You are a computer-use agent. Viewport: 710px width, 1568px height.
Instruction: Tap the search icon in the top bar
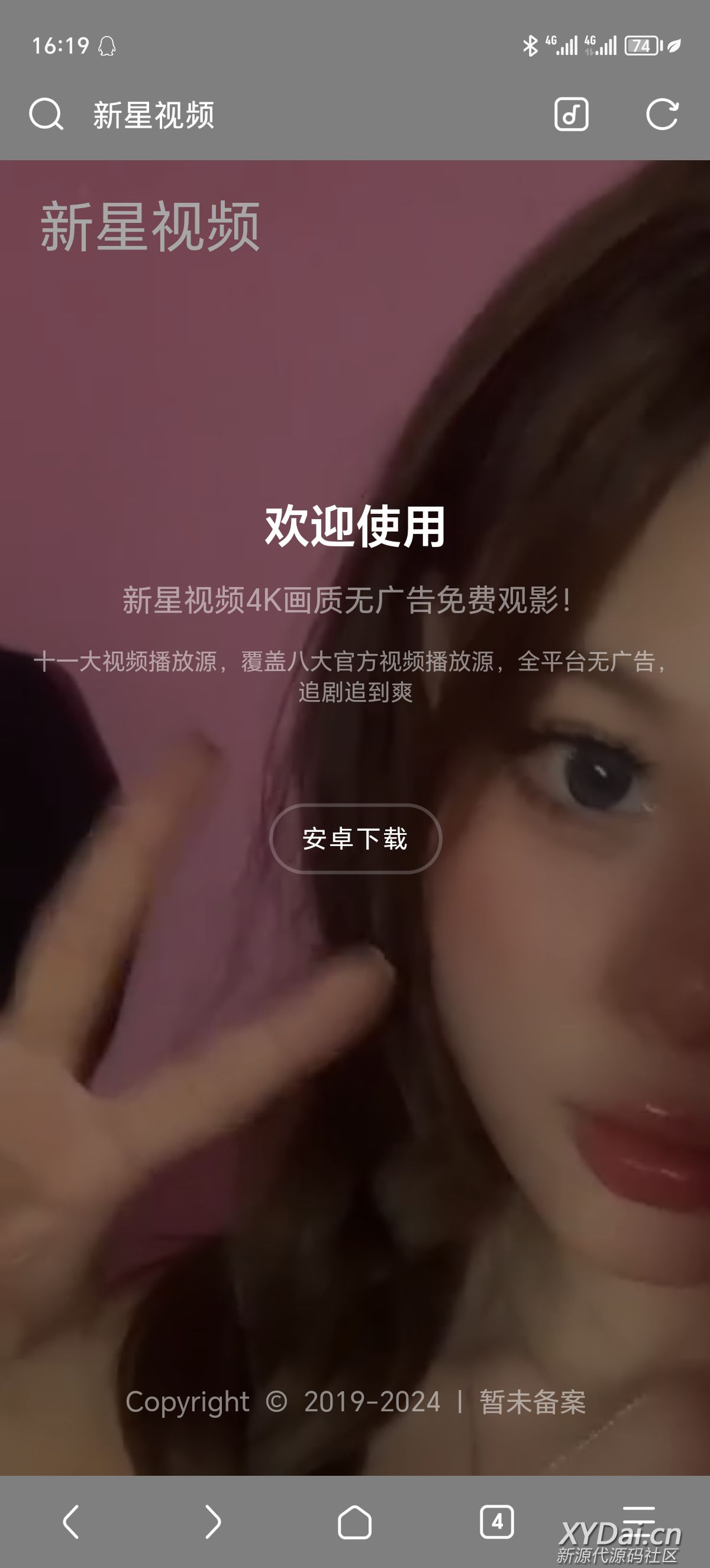pyautogui.click(x=46, y=115)
